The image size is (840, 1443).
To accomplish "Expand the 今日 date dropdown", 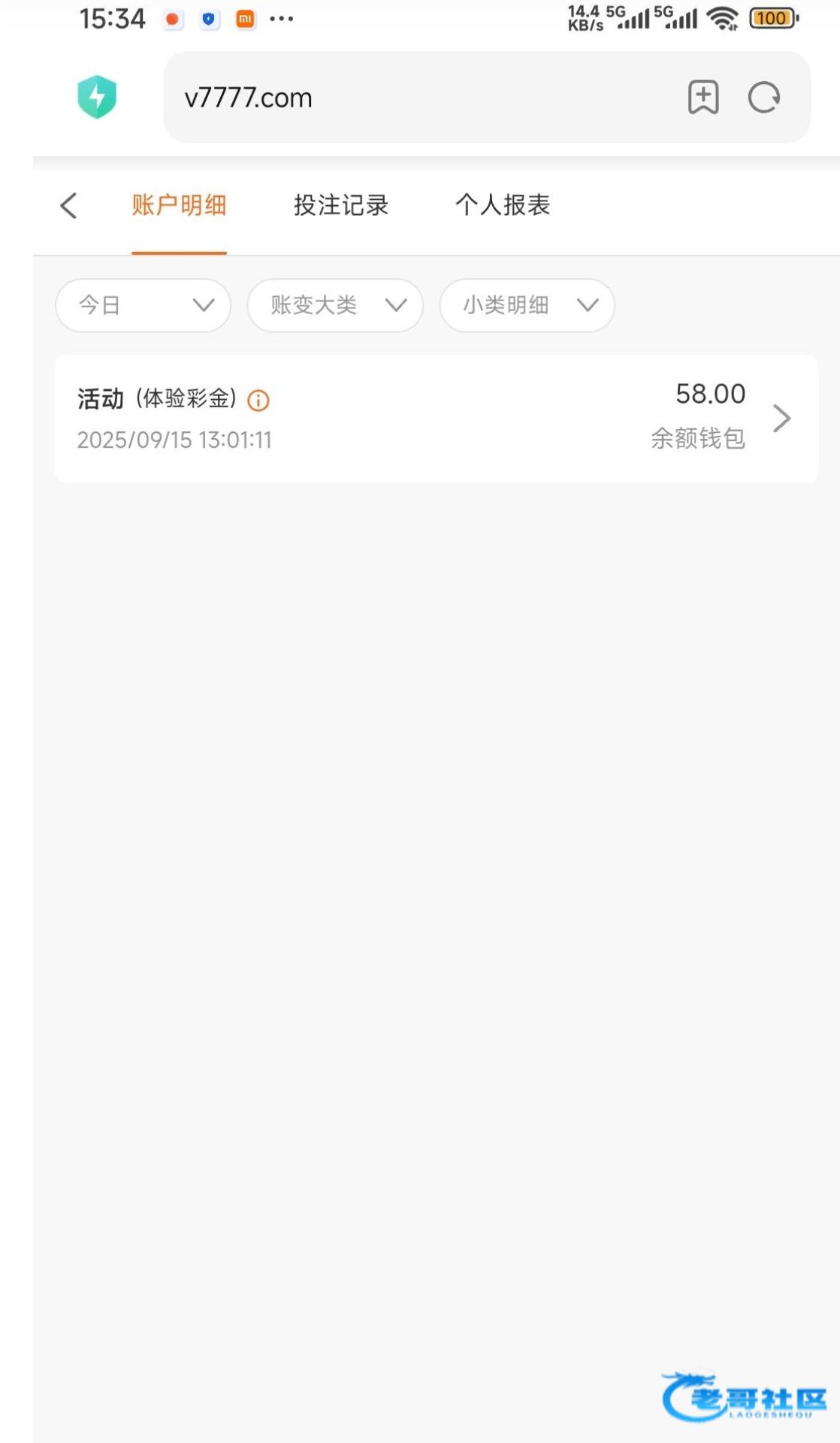I will coord(143,305).
